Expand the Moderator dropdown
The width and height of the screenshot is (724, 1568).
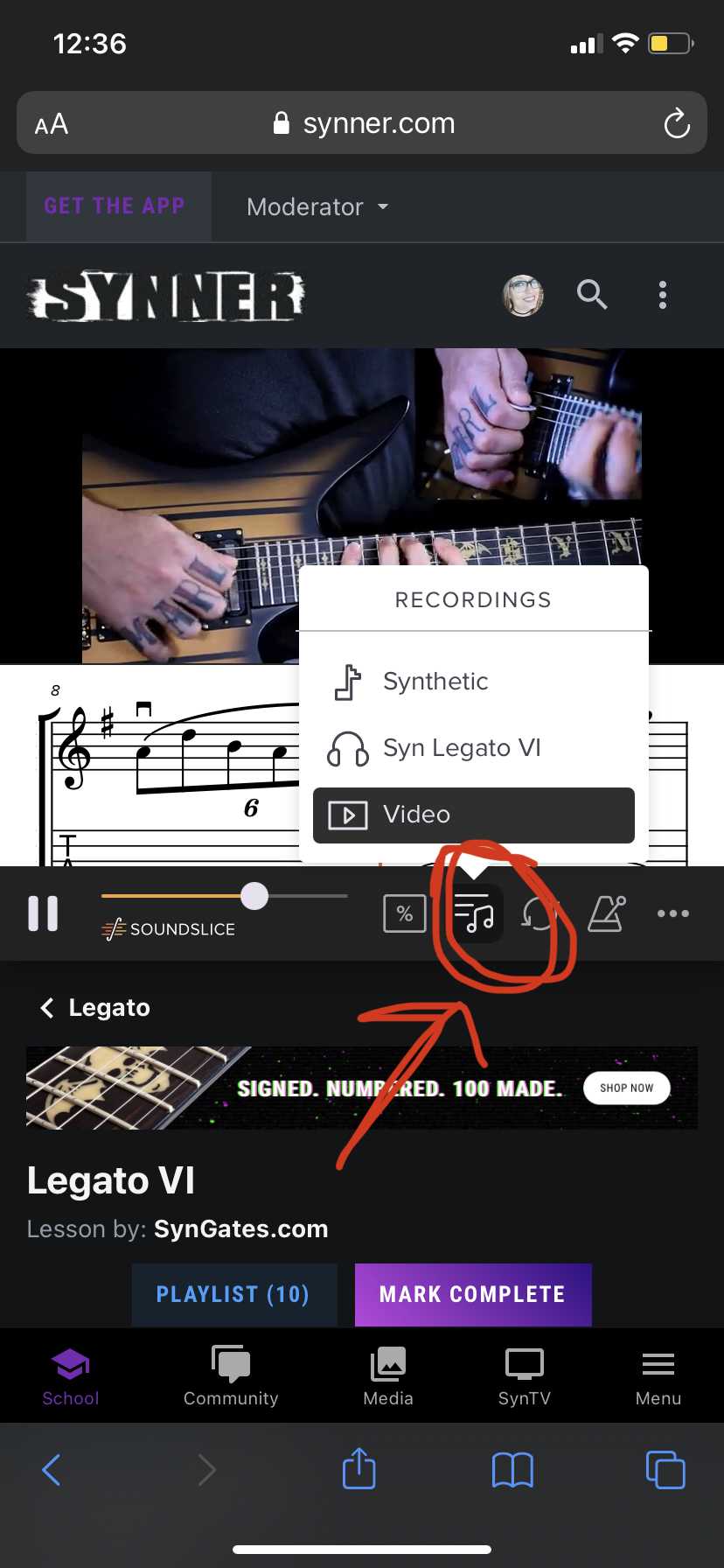pos(317,207)
